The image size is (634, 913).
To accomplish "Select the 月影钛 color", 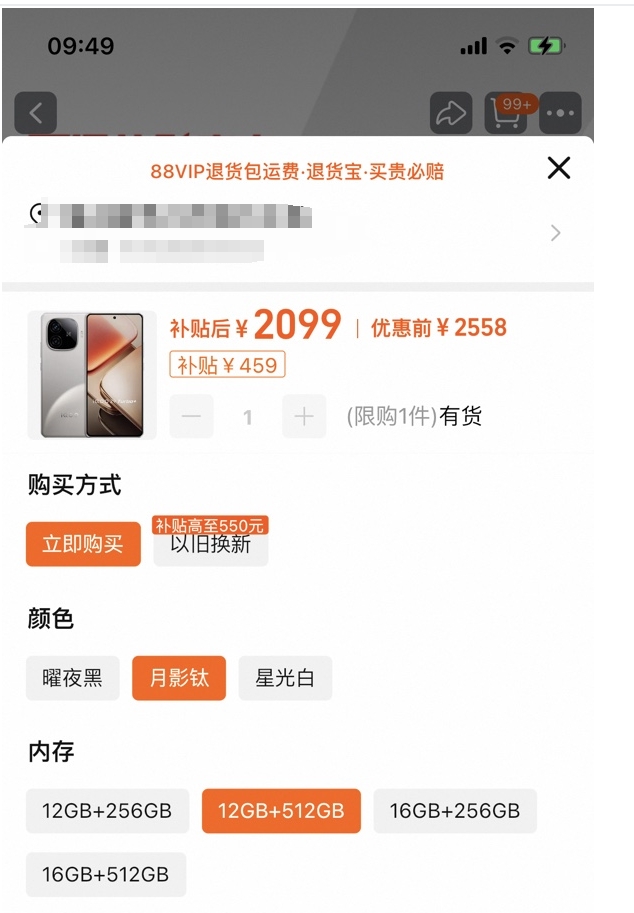I will (179, 678).
